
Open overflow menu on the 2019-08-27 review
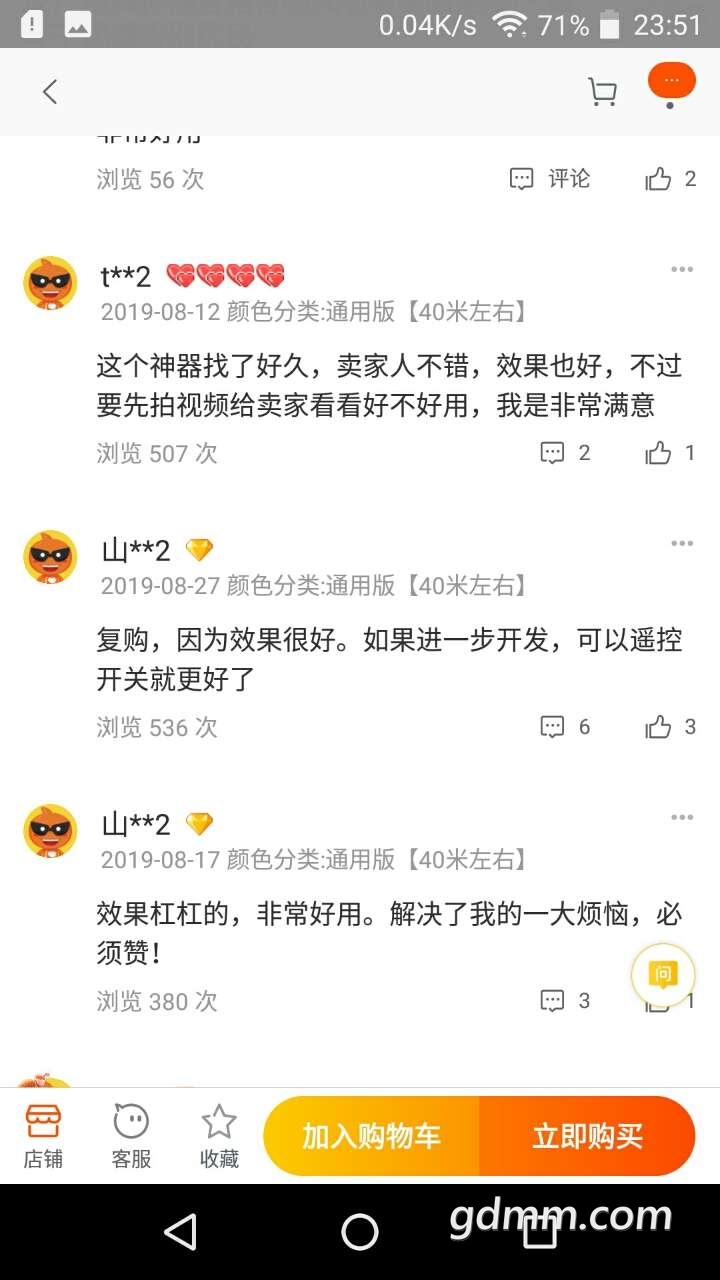(682, 544)
